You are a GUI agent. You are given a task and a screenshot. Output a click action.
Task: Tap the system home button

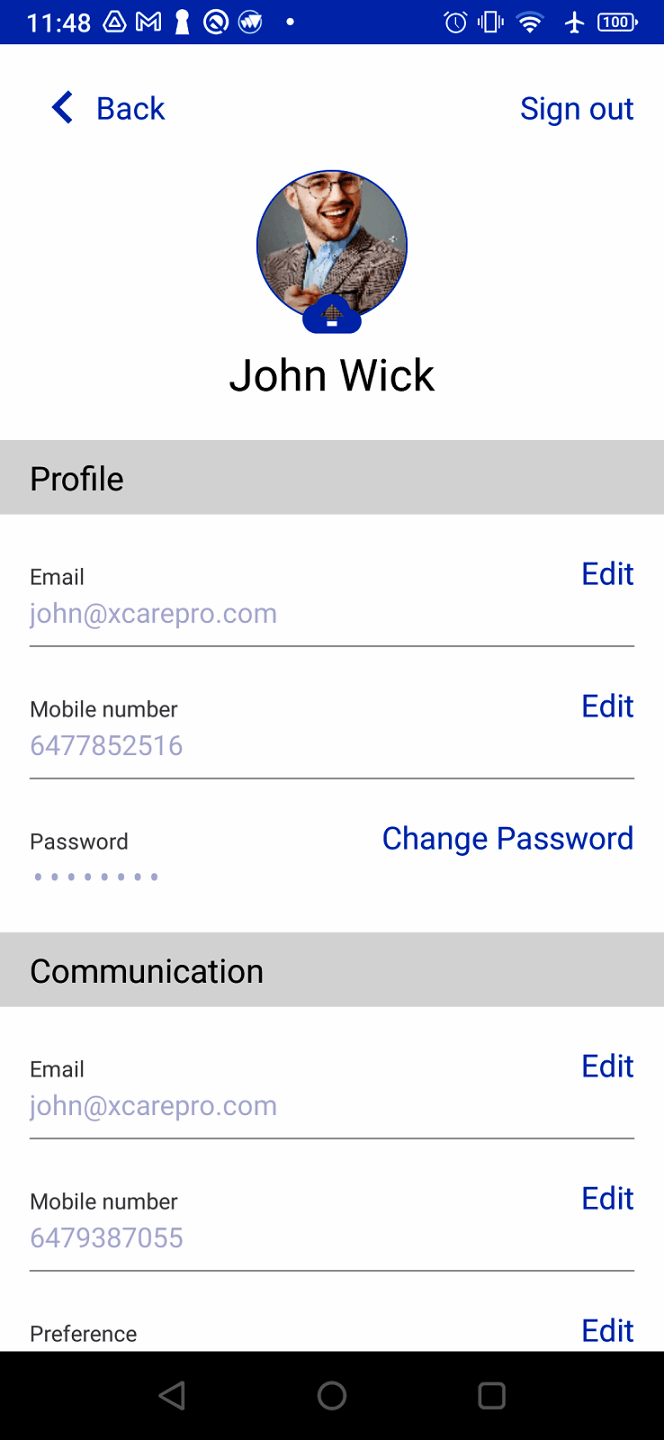click(x=332, y=1396)
